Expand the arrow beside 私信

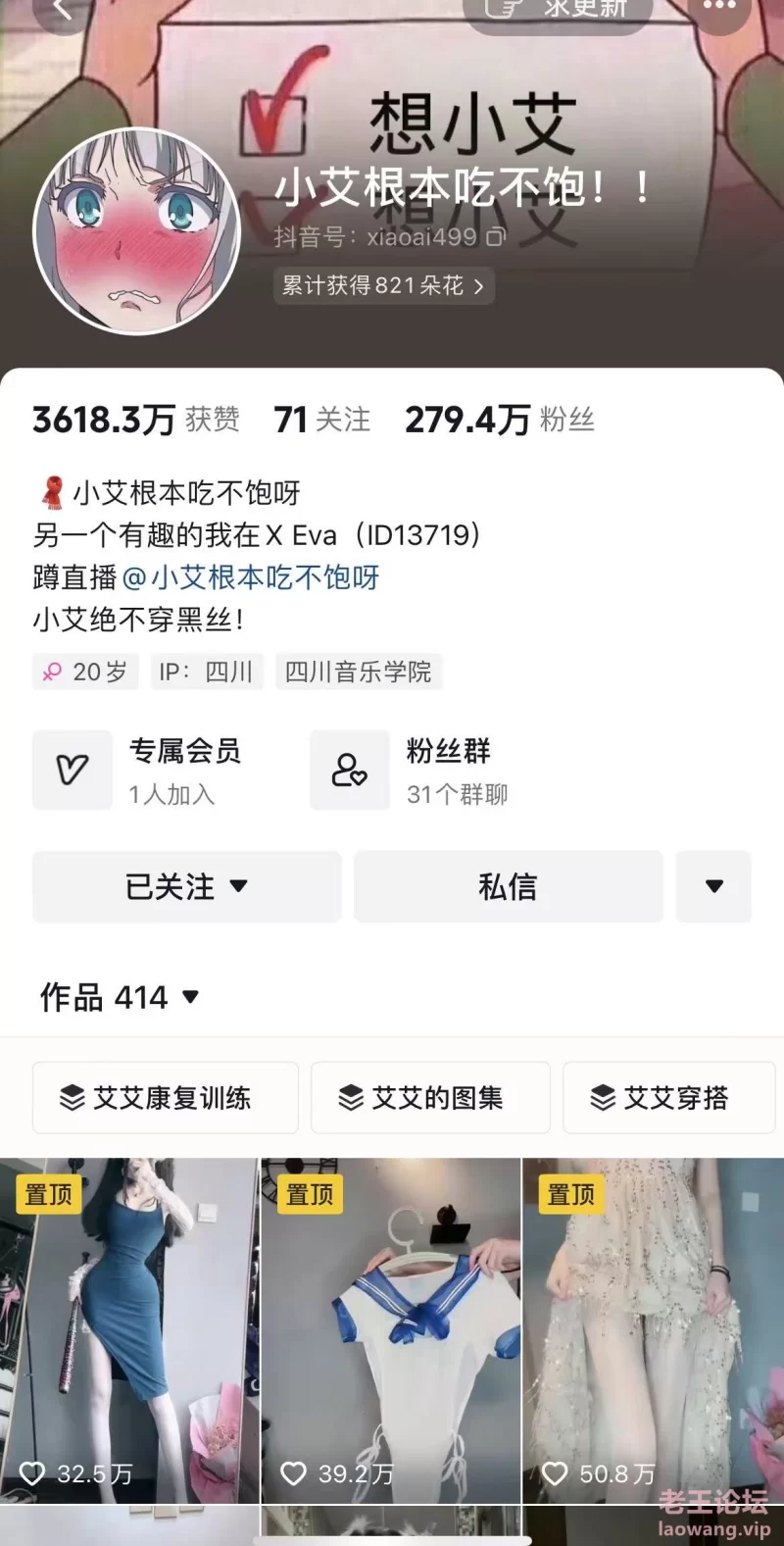click(714, 887)
